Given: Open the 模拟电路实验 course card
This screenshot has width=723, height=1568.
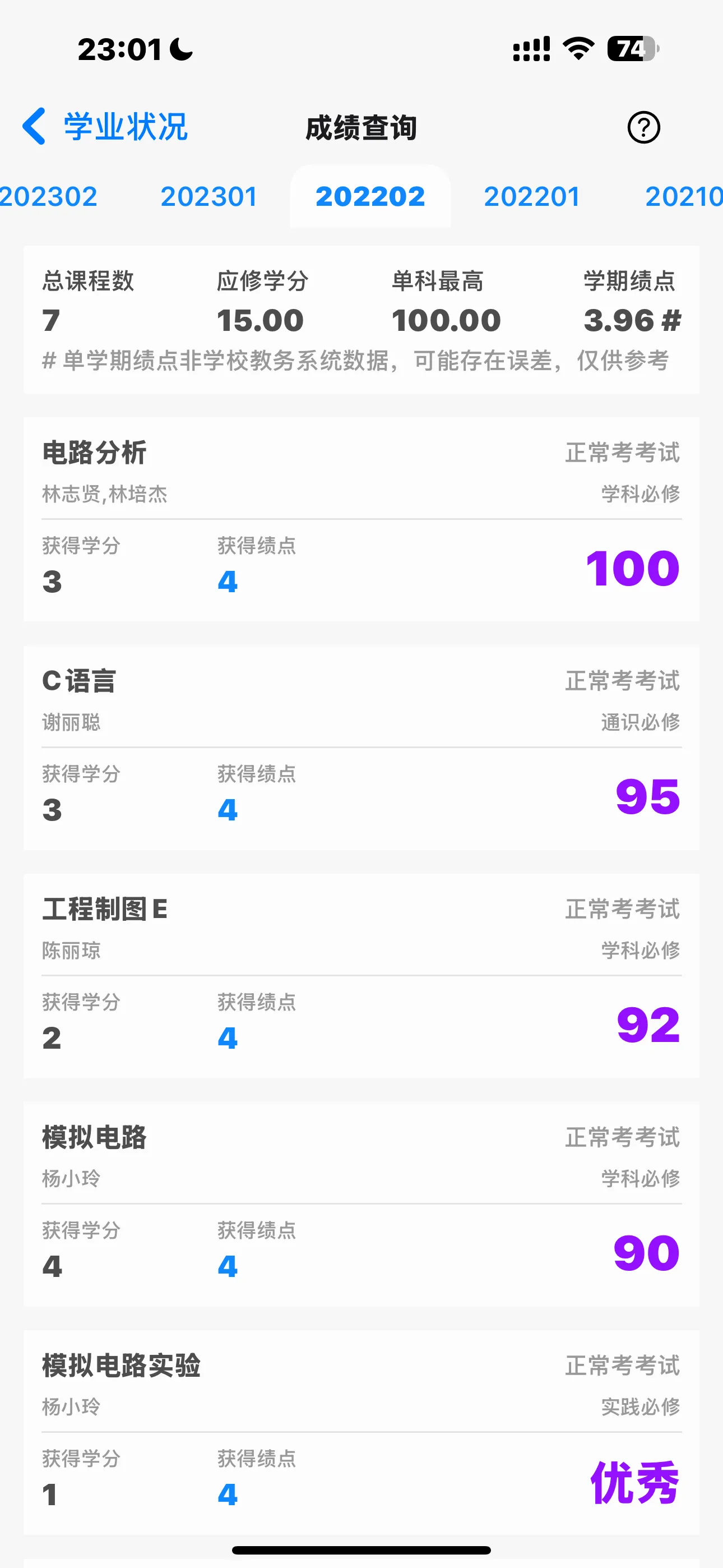Looking at the screenshot, I should coord(361,1431).
